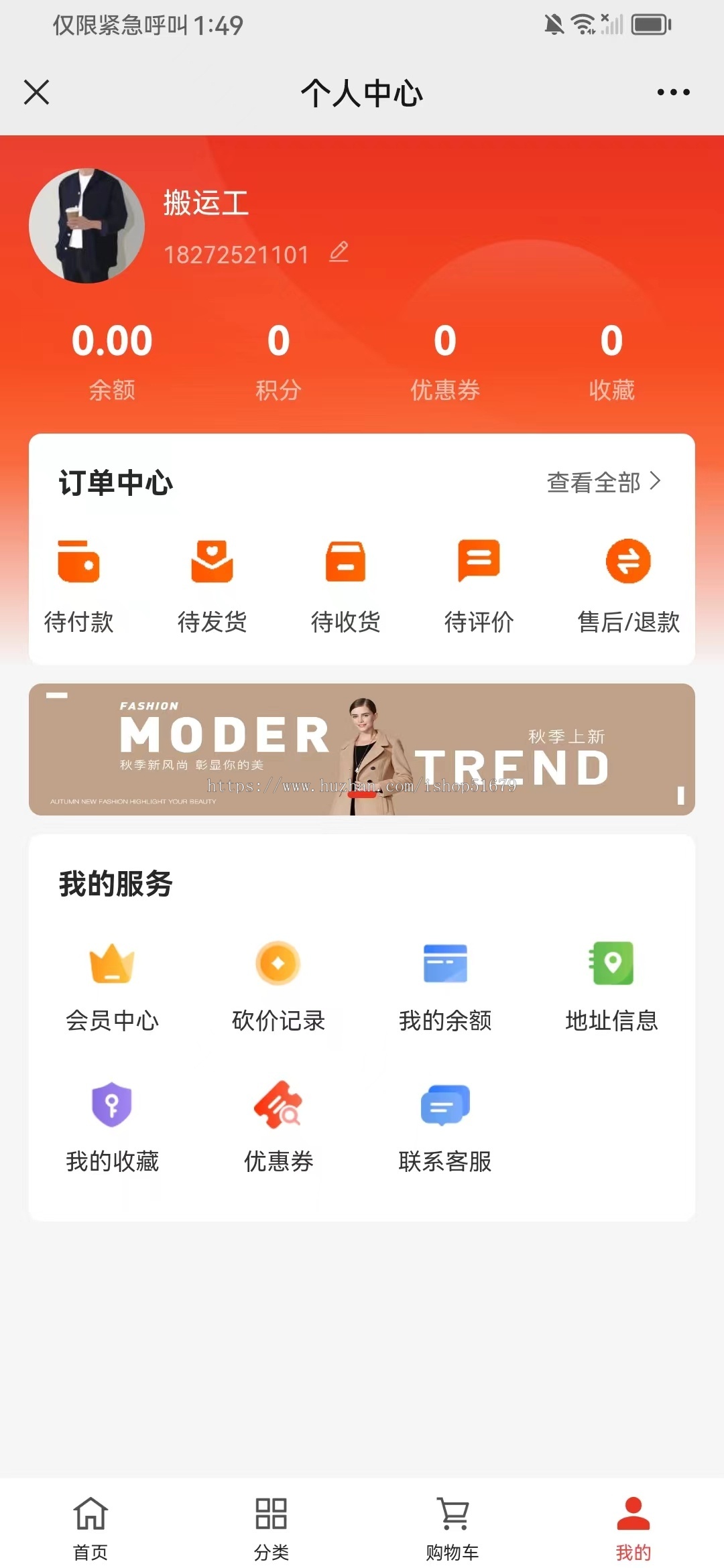The image size is (724, 1568).
Task: Open 我的收藏 in my services
Action: (112, 1126)
